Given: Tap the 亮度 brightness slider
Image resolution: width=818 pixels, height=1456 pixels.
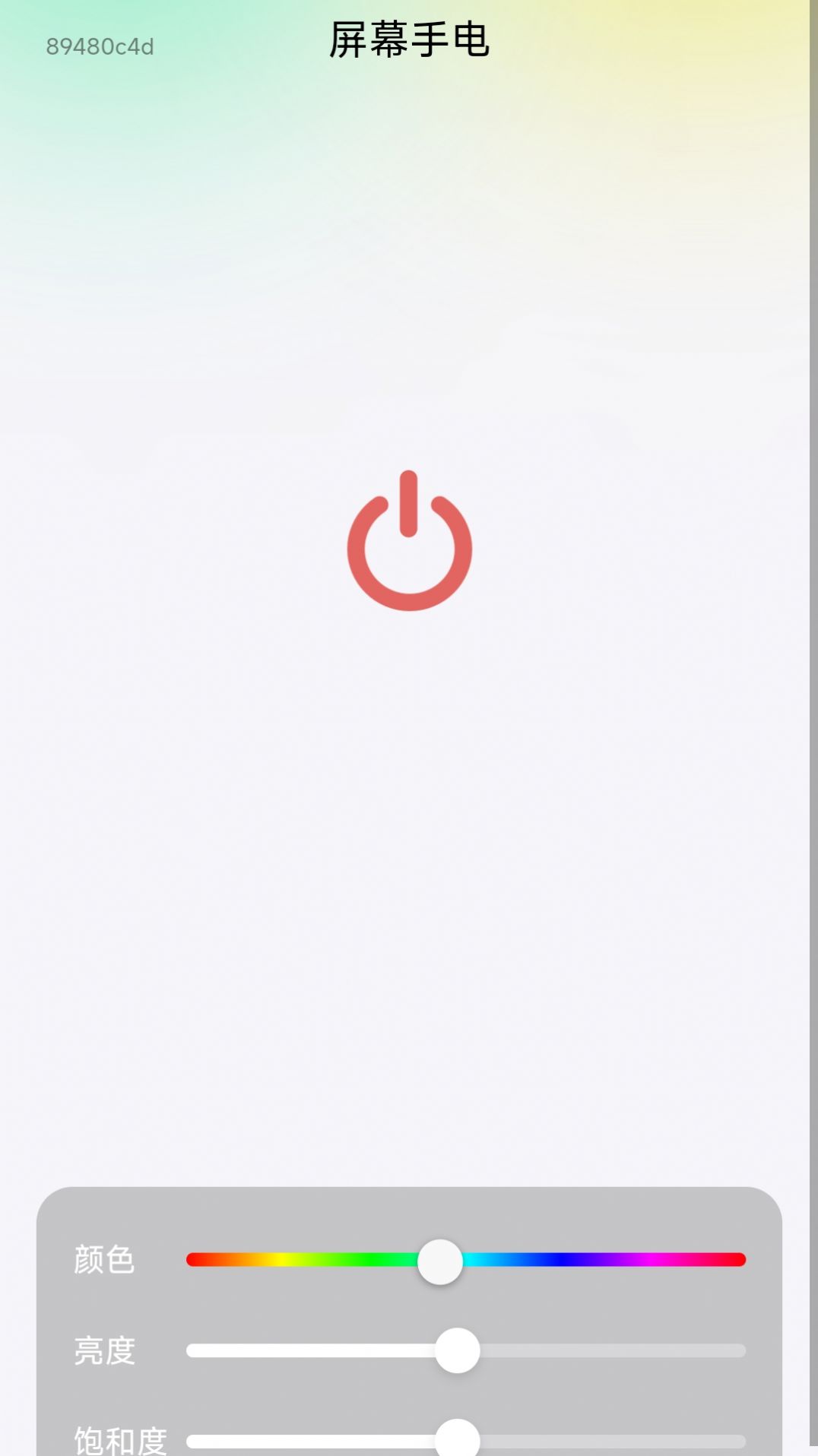Looking at the screenshot, I should tap(465, 1350).
